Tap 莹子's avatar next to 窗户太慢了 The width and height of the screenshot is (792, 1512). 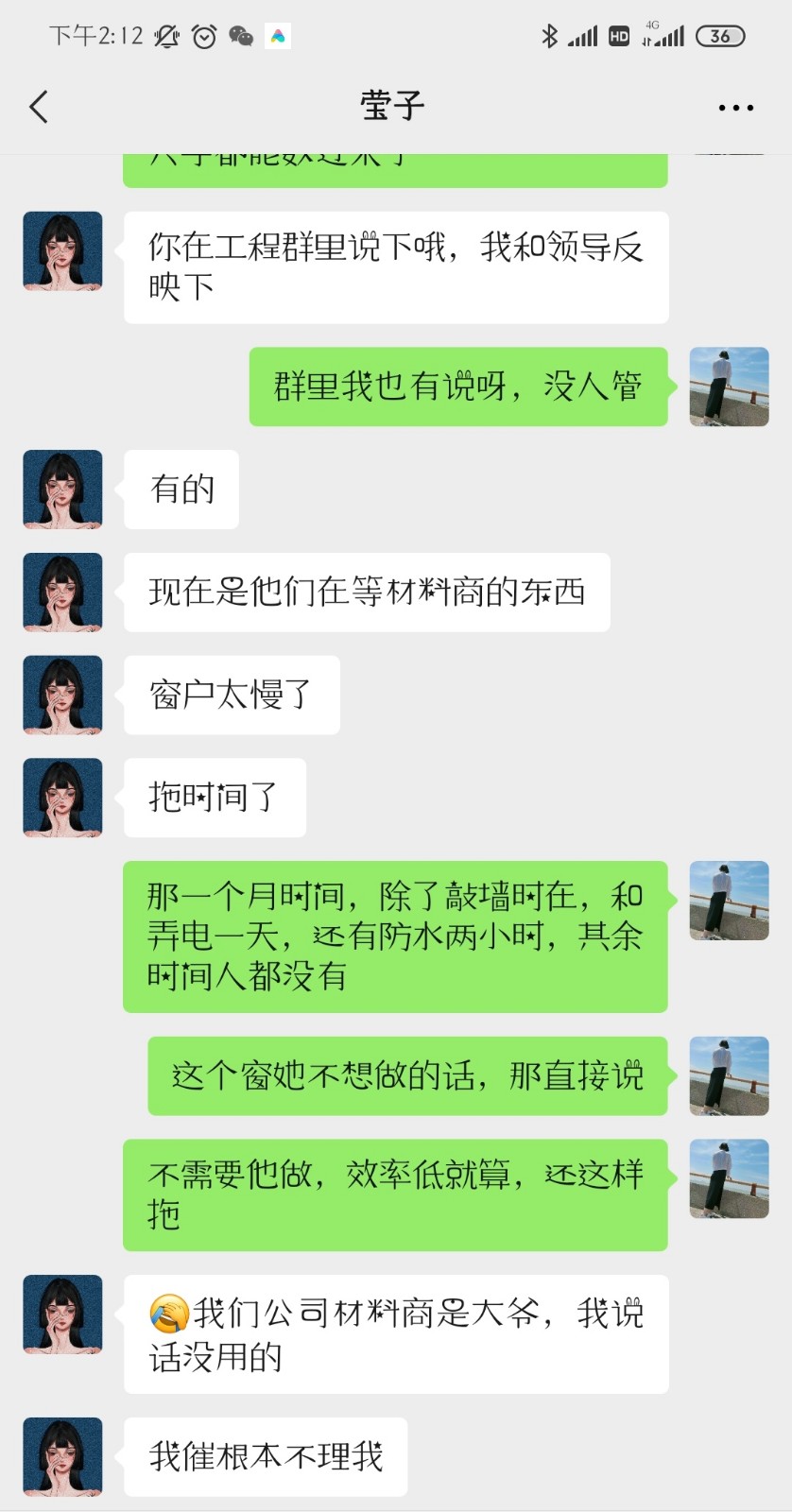click(x=62, y=695)
